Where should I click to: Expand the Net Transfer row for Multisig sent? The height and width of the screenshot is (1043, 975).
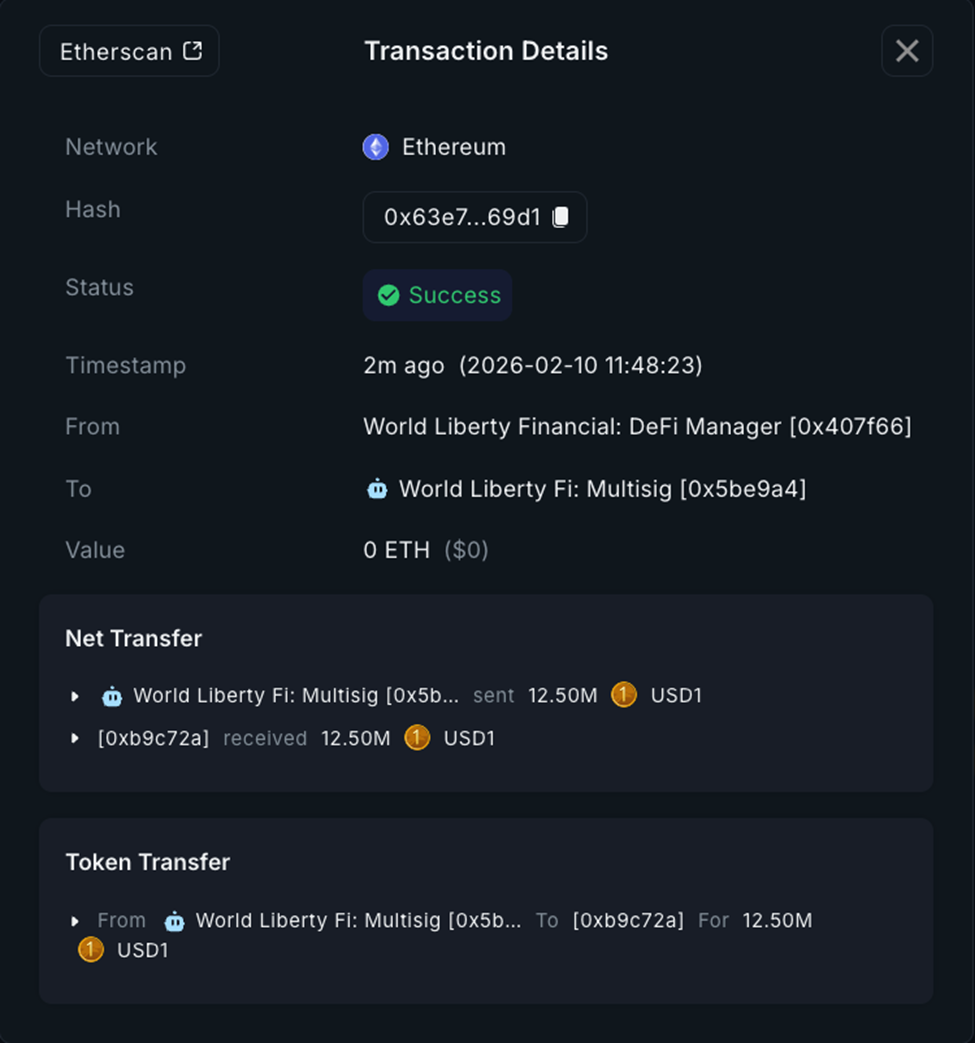pyautogui.click(x=75, y=696)
